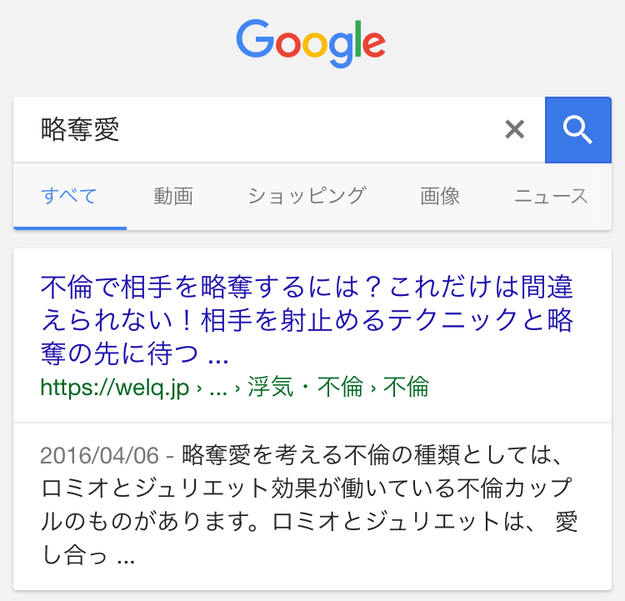Tap the blue magnifier search button
Screen dimensions: 625x601
click(578, 130)
